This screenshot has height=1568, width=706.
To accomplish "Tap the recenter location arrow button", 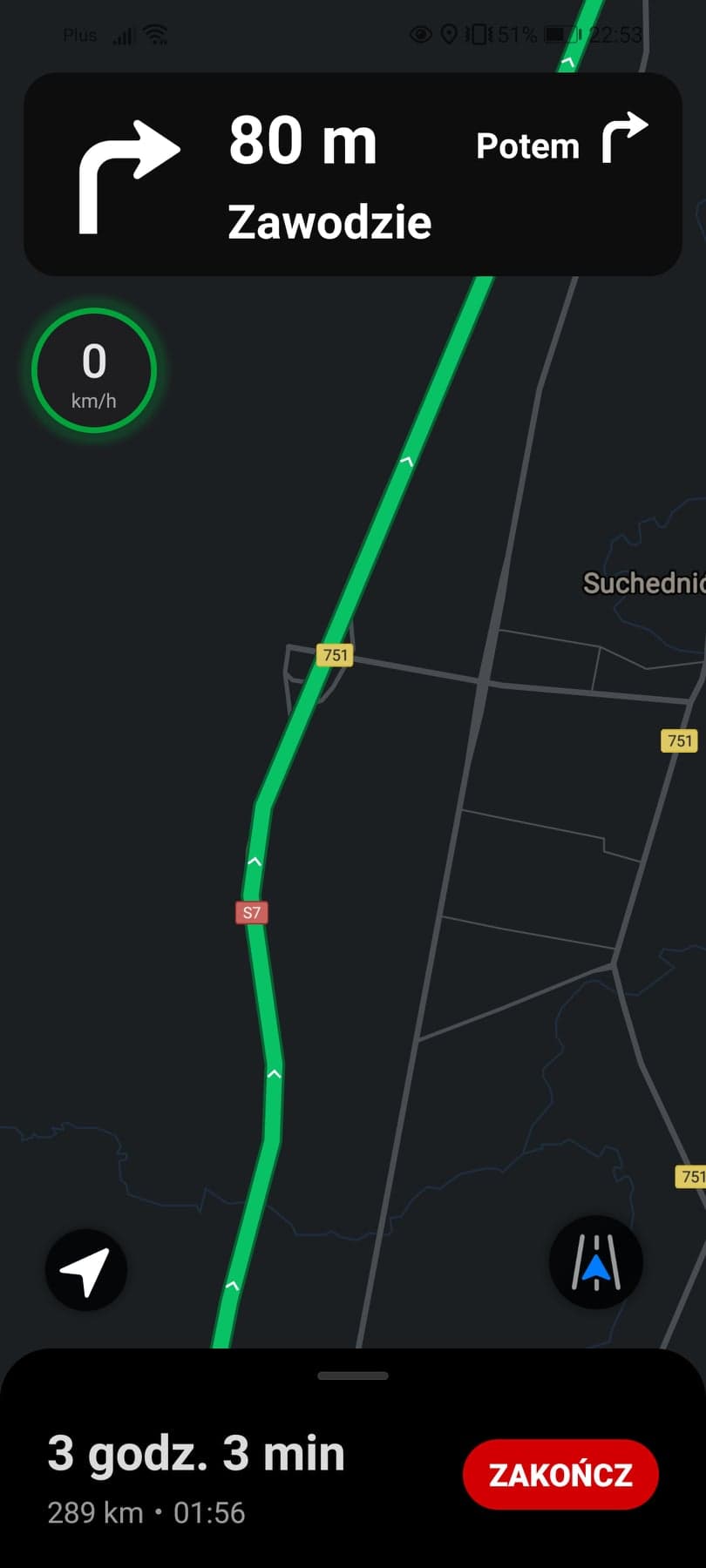I will (85, 1270).
